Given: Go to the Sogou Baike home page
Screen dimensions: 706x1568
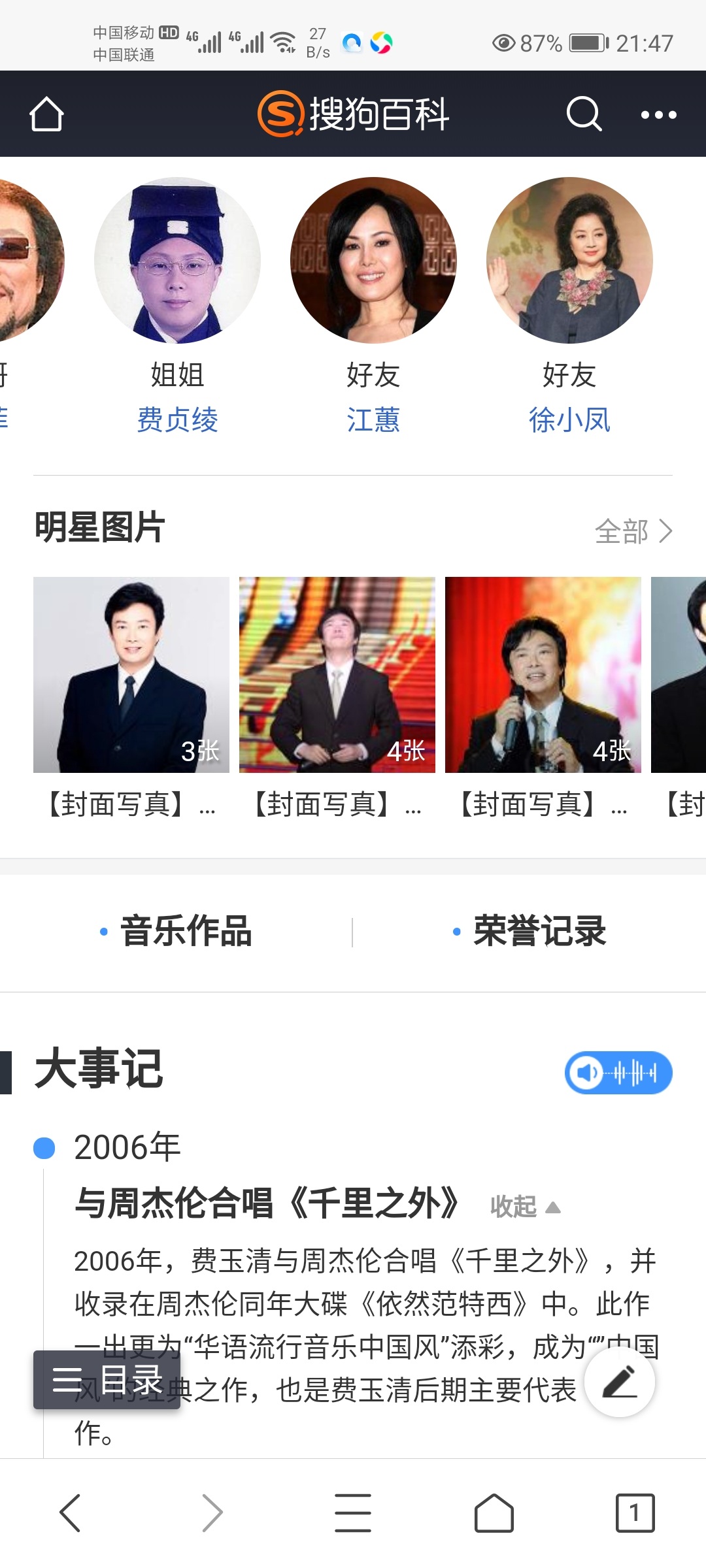Looking at the screenshot, I should 46,114.
